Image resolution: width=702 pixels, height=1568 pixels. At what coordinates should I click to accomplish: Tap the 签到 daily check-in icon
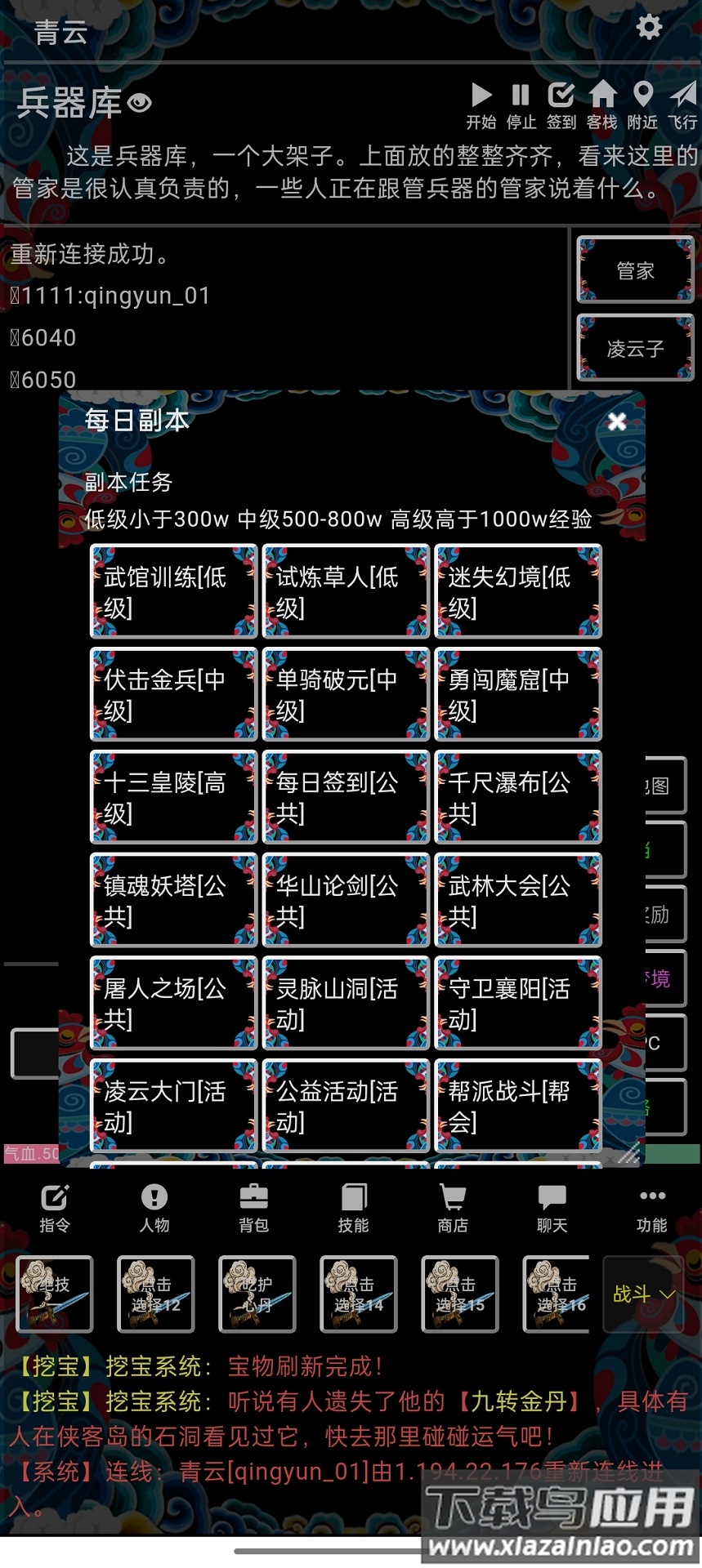pyautogui.click(x=561, y=97)
